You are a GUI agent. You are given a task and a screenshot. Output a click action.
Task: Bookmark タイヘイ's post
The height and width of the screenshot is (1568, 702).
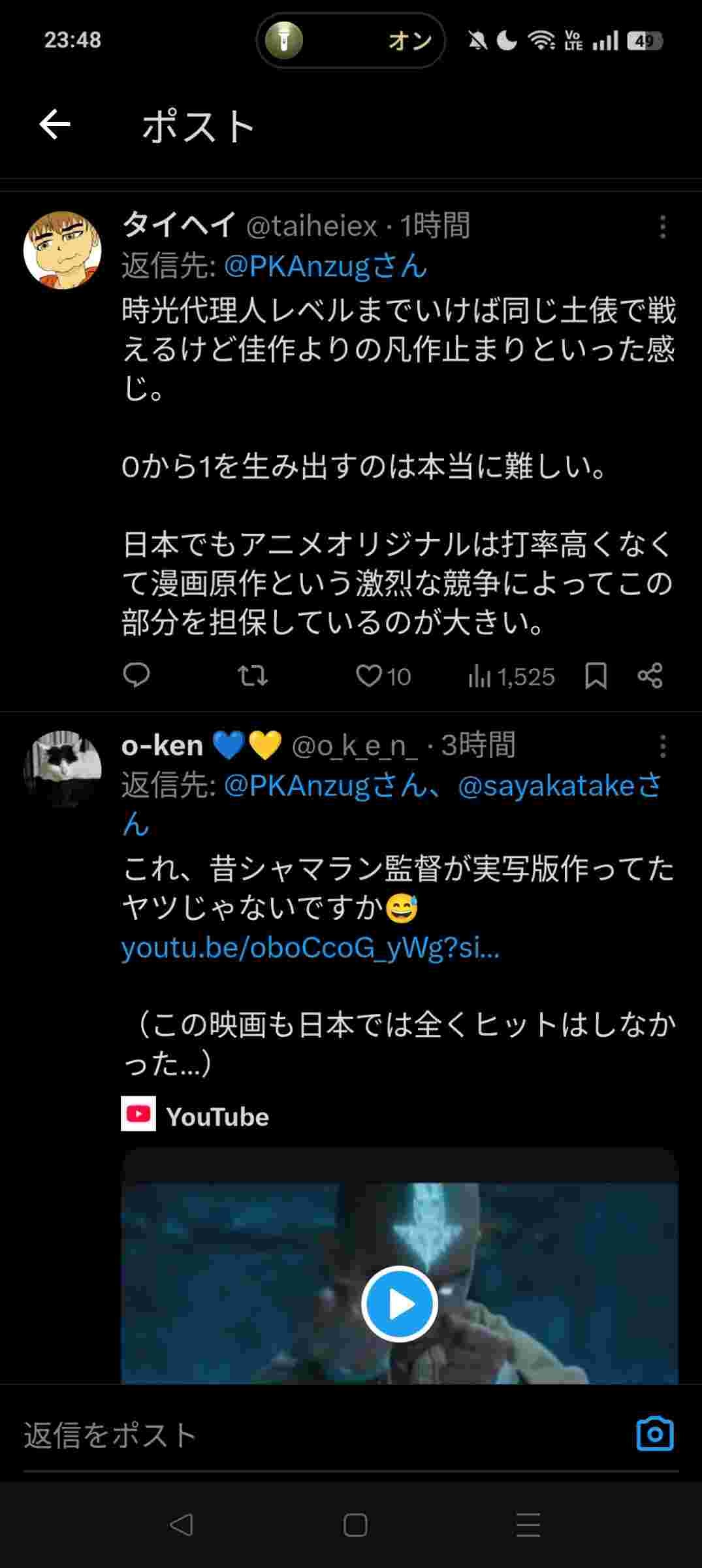pyautogui.click(x=596, y=676)
